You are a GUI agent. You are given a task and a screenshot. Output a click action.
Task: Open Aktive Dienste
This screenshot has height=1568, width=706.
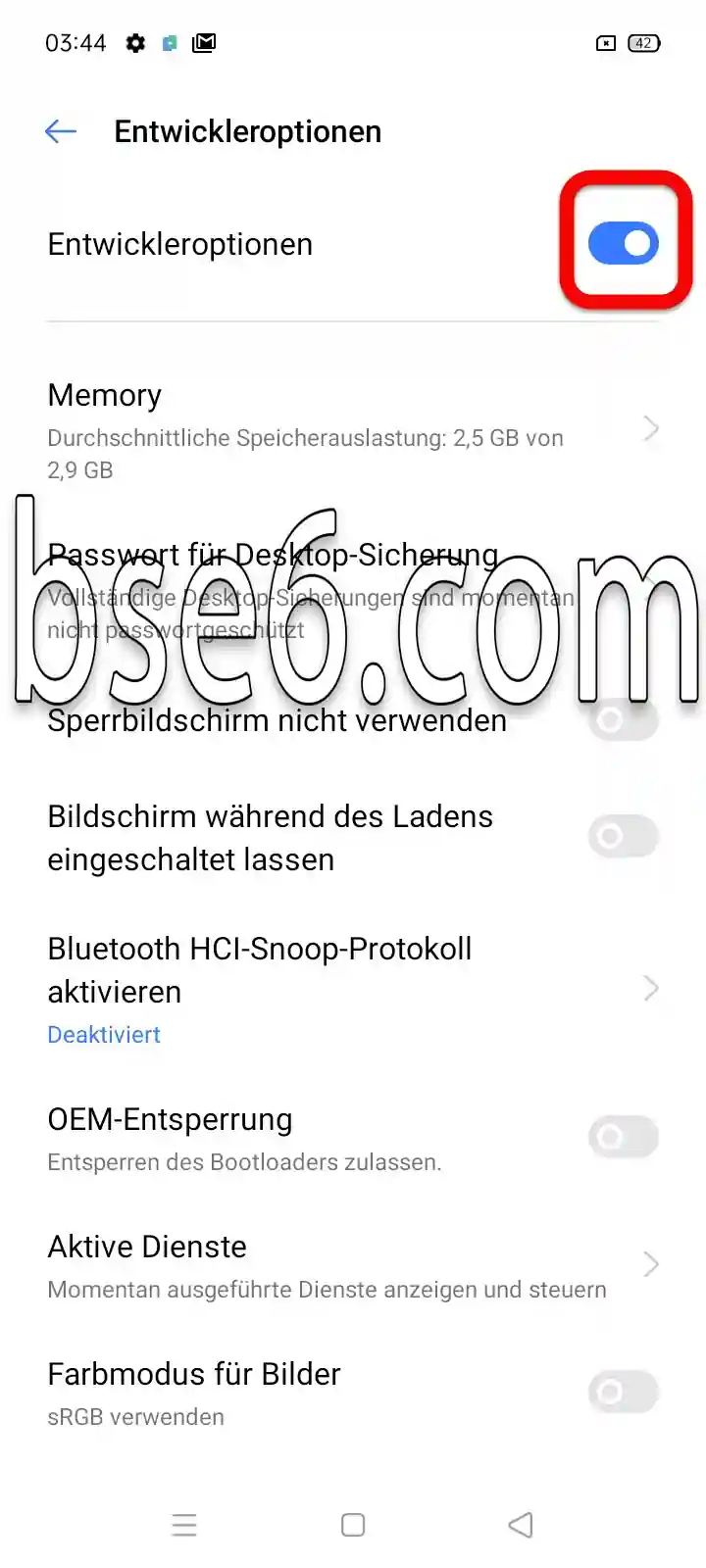[x=353, y=1265]
